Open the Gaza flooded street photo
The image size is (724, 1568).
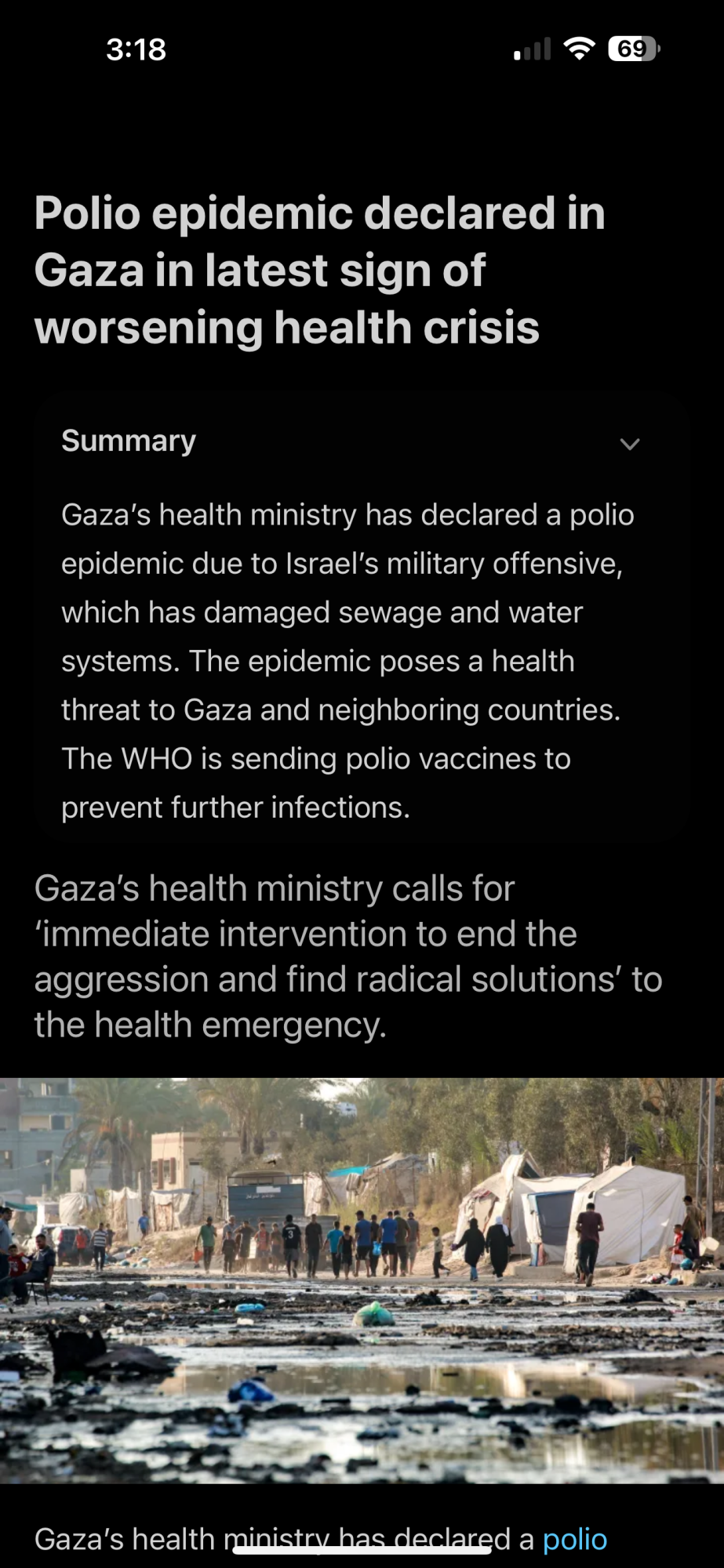coord(362,1280)
